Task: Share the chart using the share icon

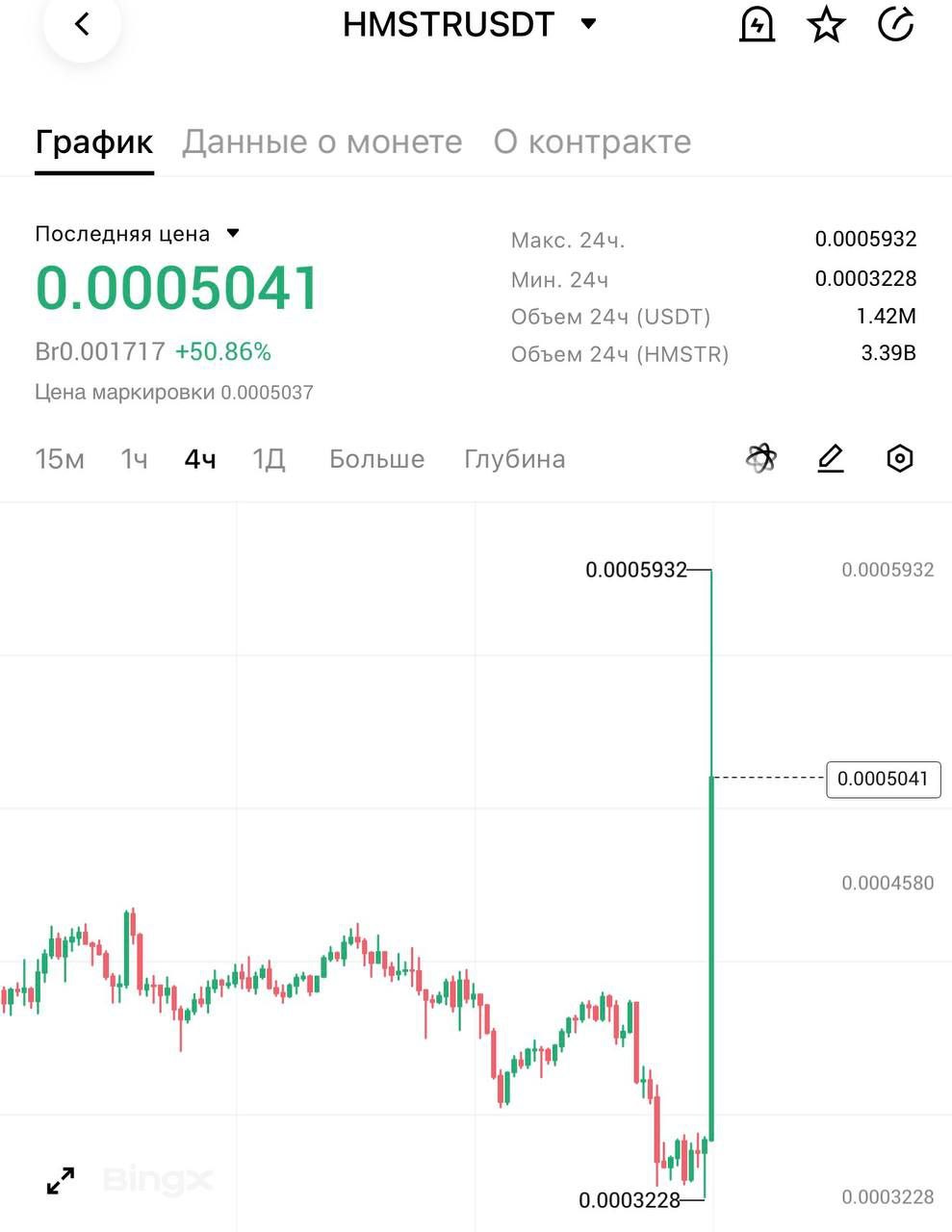Action: click(895, 25)
